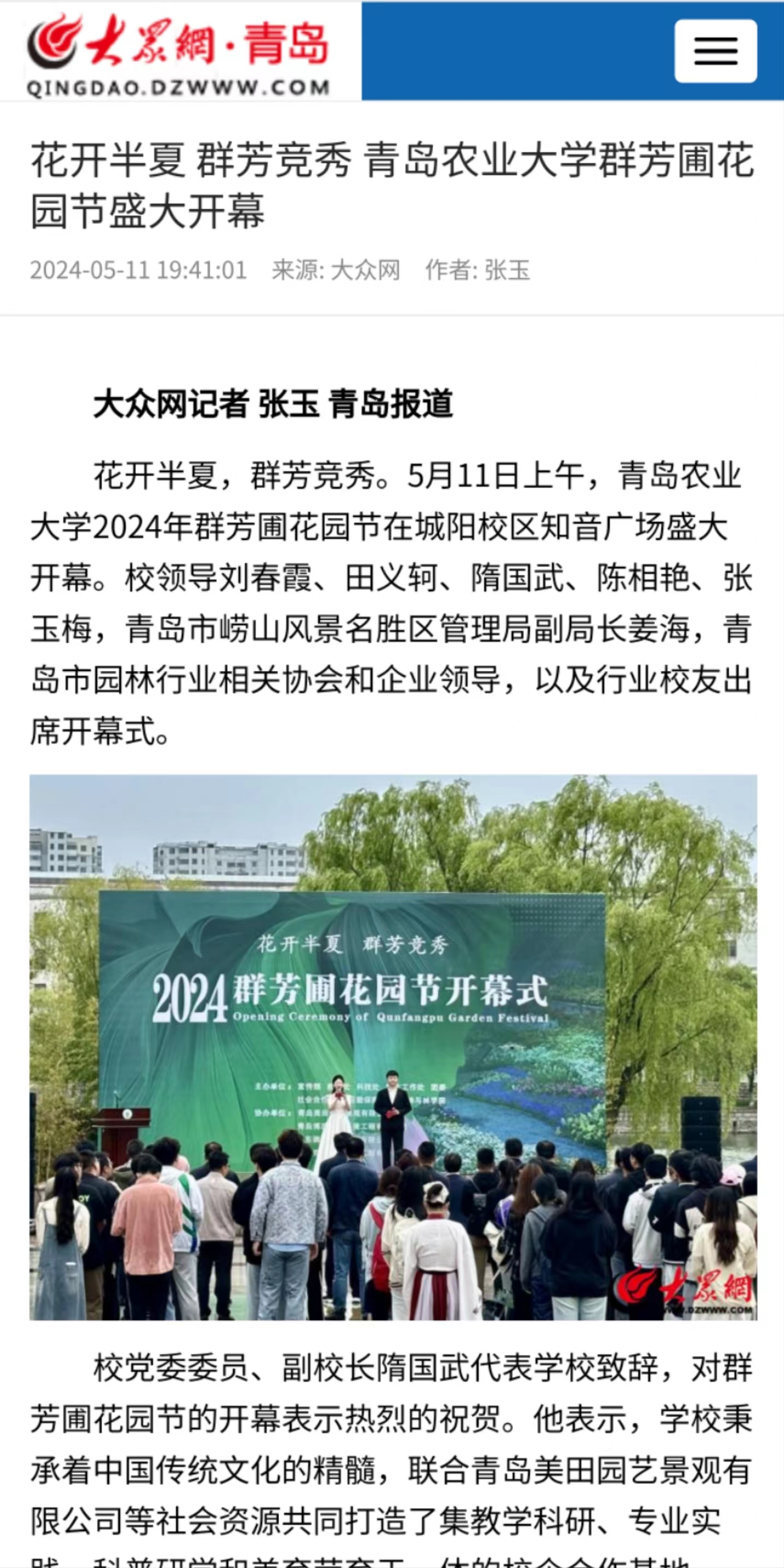Open the hamburger navigation menu
The image size is (784, 1568).
click(x=715, y=51)
